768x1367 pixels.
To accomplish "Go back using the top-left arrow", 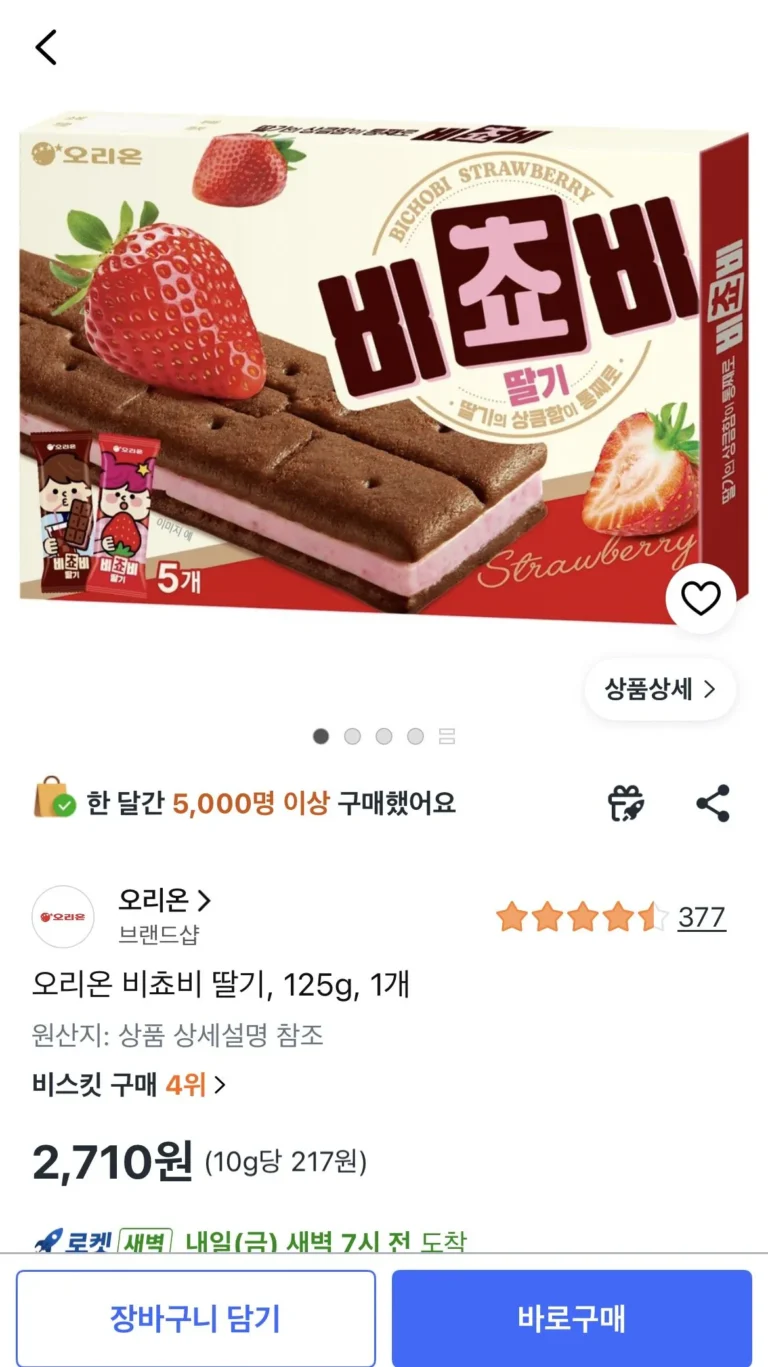I will click(46, 47).
